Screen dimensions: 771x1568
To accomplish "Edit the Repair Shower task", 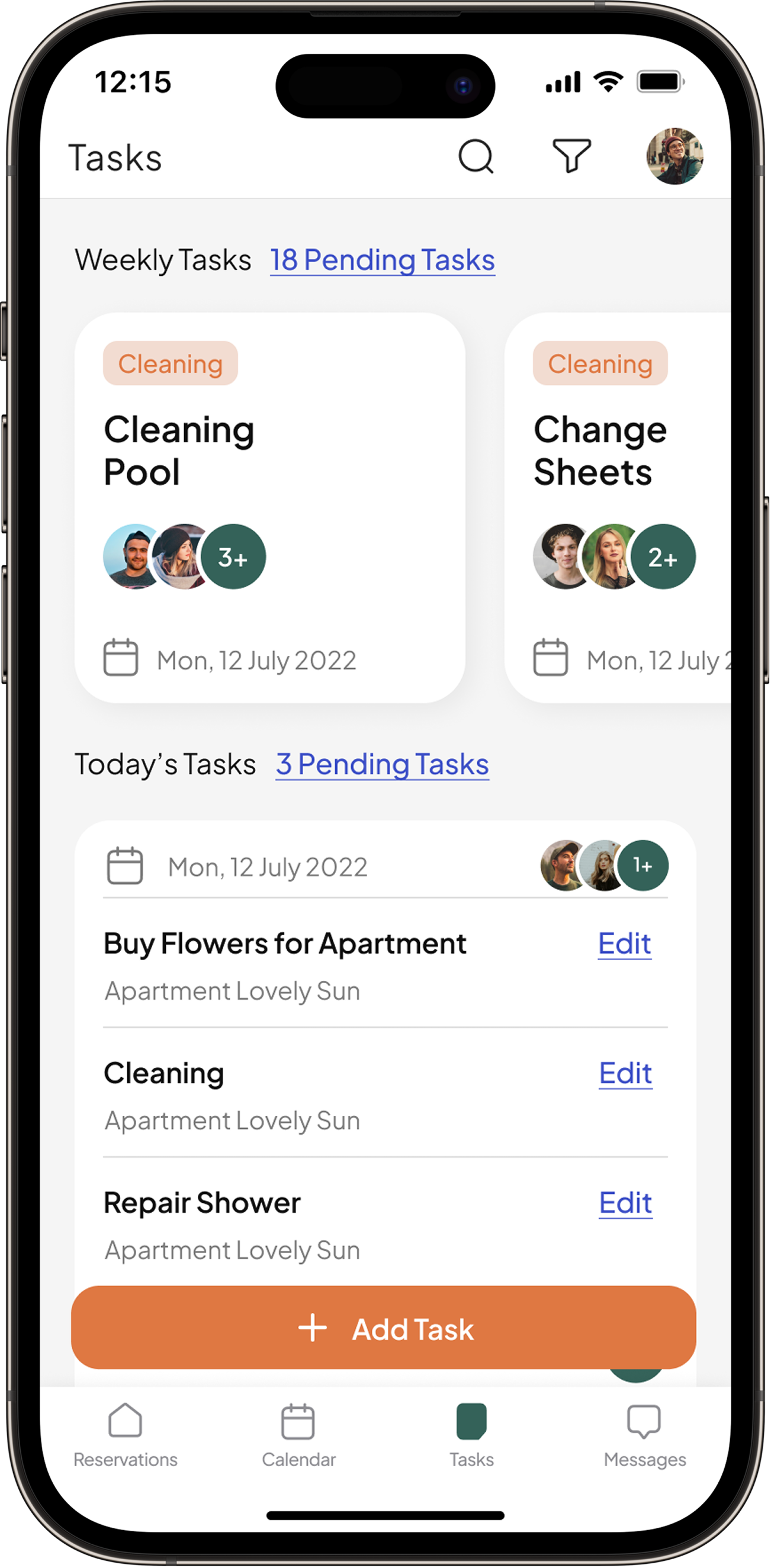I will tap(625, 1203).
